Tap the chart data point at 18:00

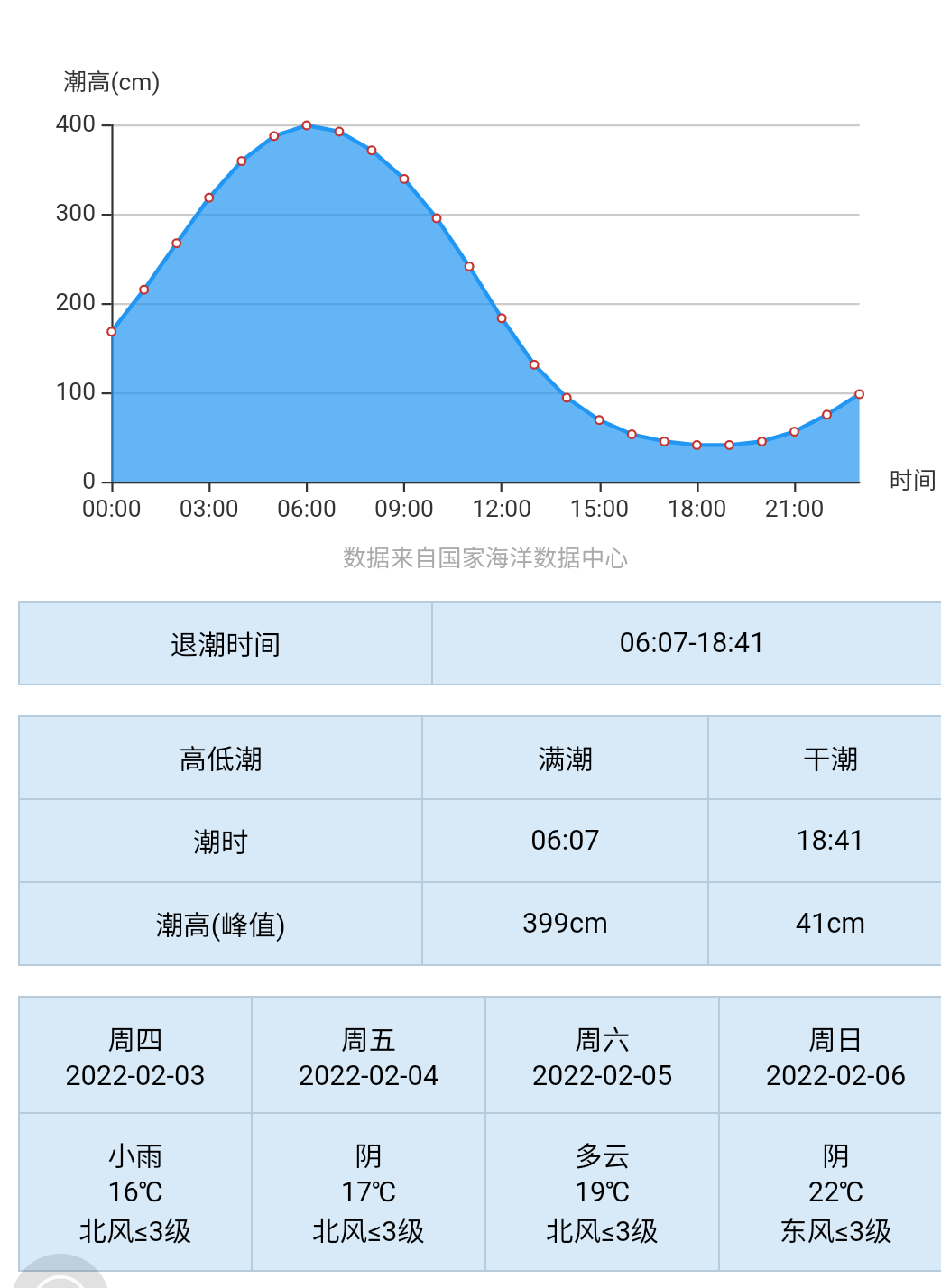697,445
